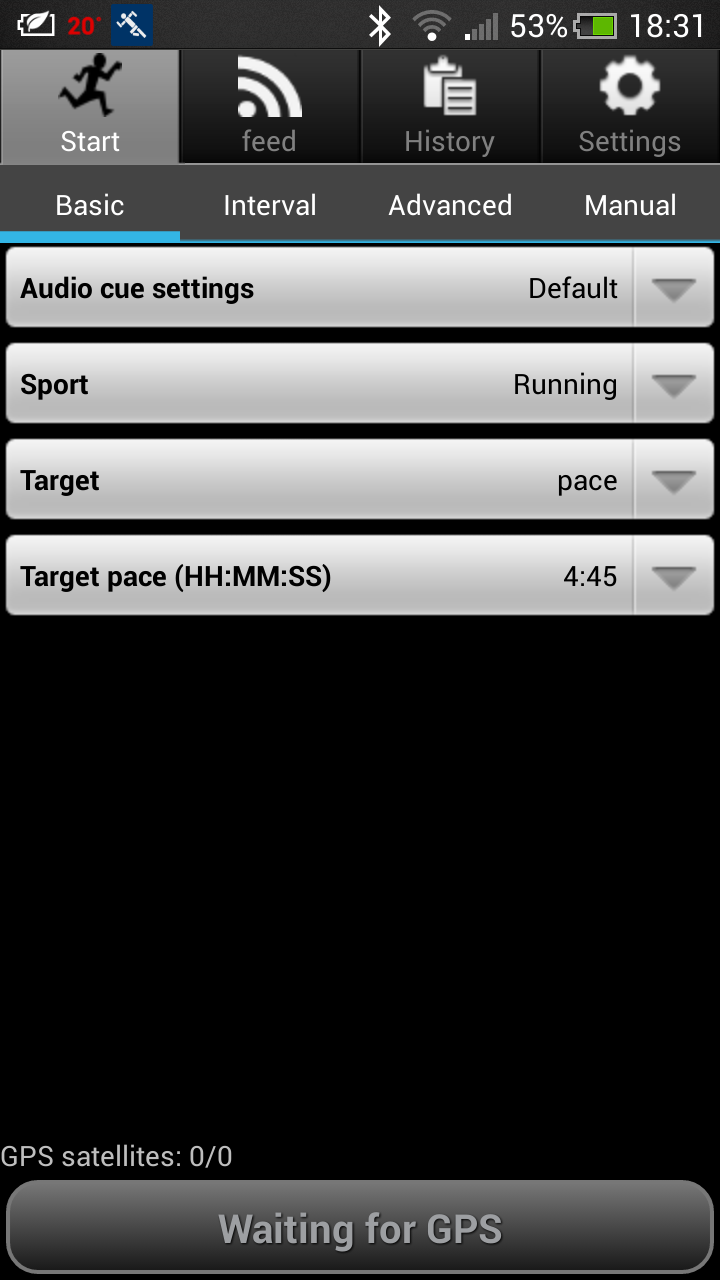The height and width of the screenshot is (1280, 720).
Task: Change the Sport from Running
Action: tap(360, 384)
